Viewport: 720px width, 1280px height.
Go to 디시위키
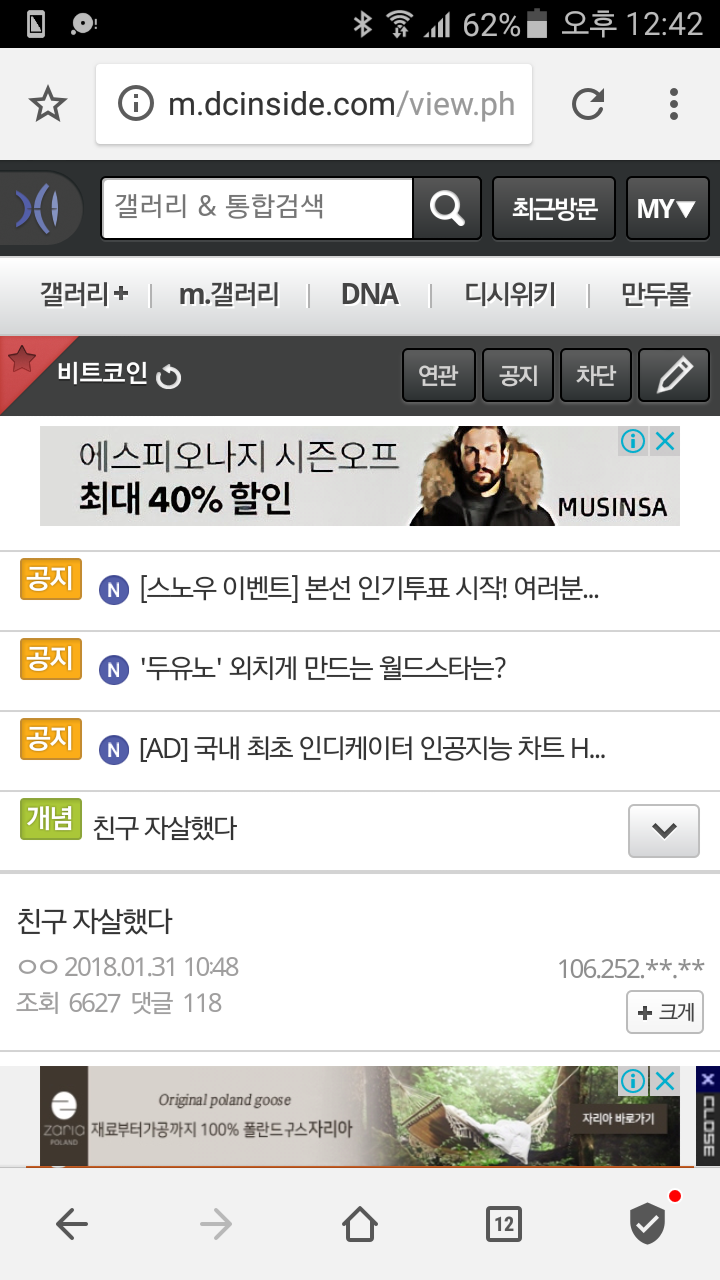pos(509,295)
